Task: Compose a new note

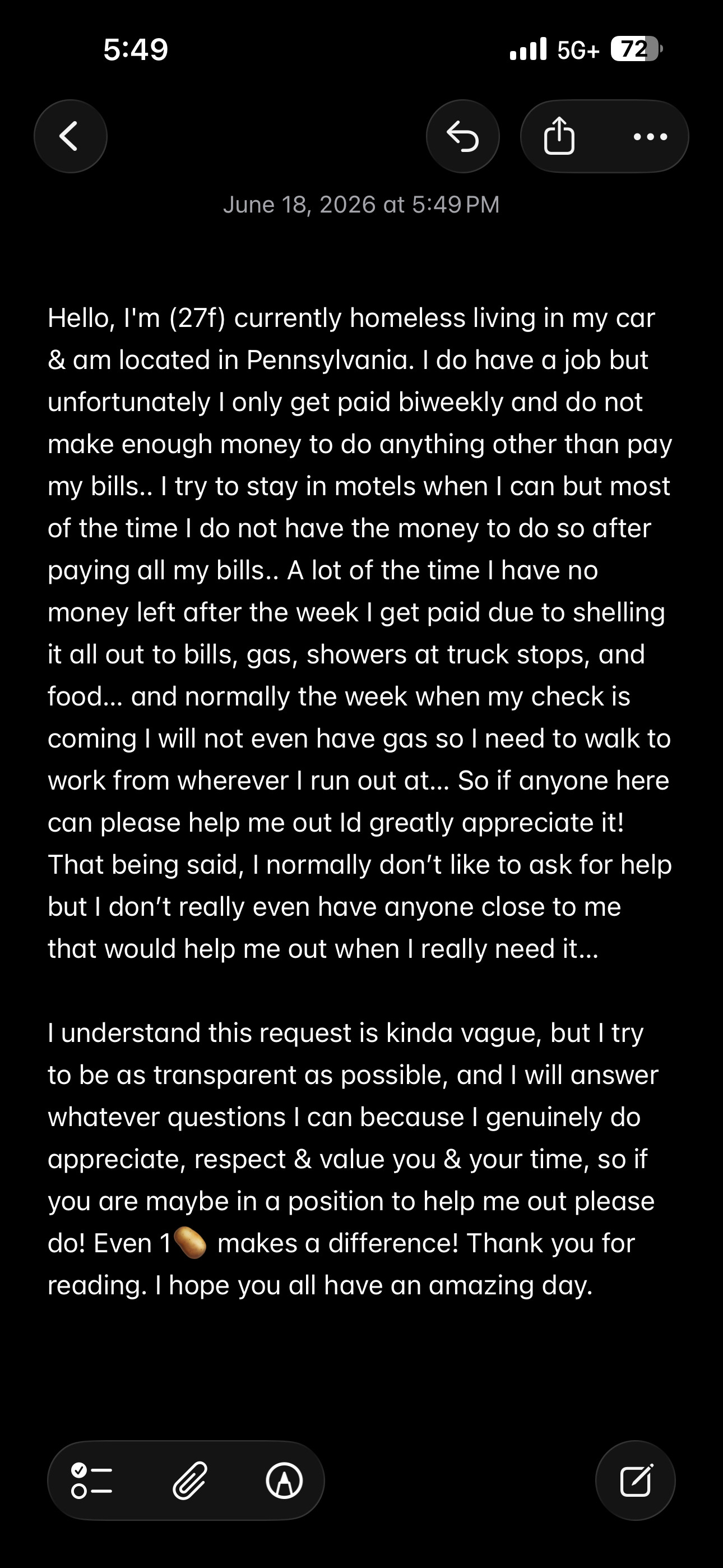Action: (x=636, y=1481)
